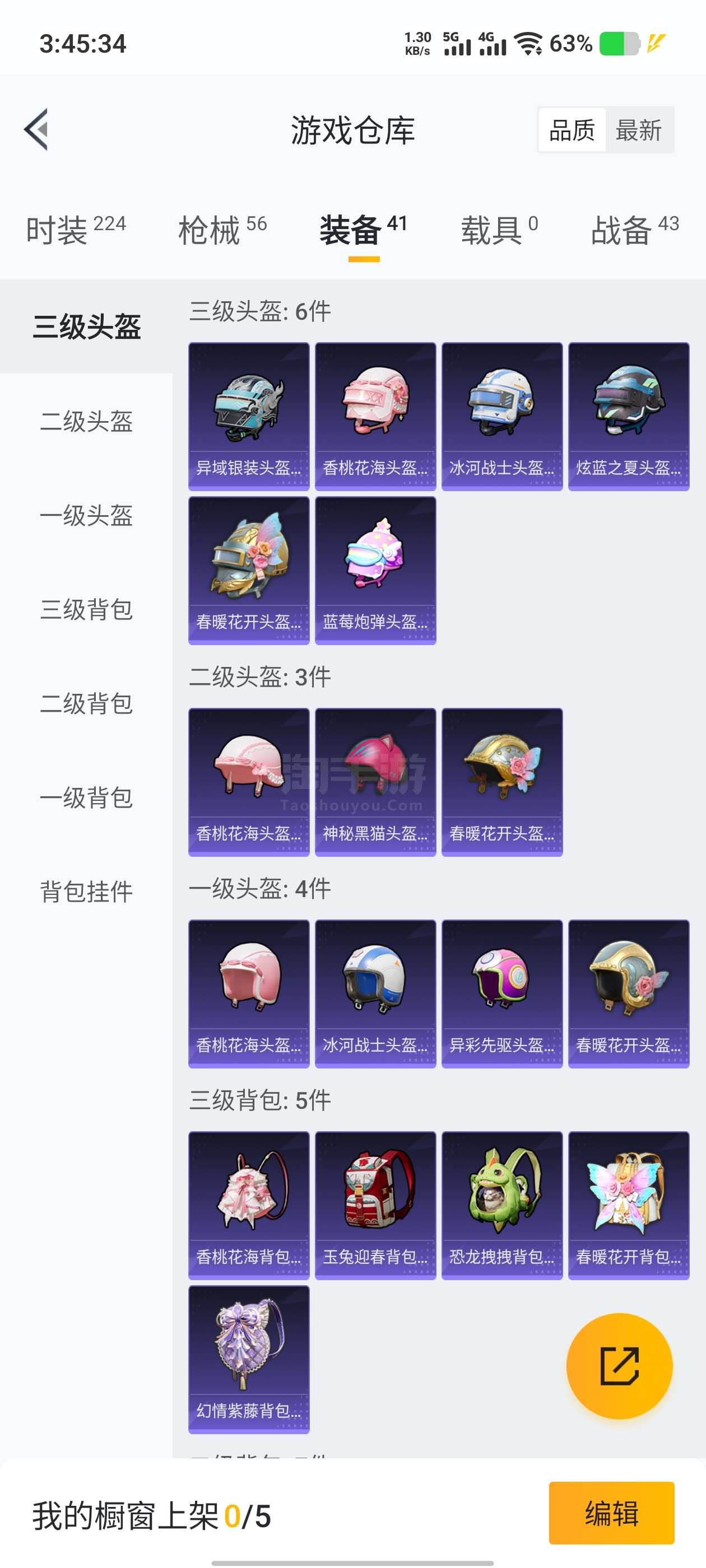Open the 异域银装头盔 item
This screenshot has height=1568, width=706.
(x=249, y=416)
